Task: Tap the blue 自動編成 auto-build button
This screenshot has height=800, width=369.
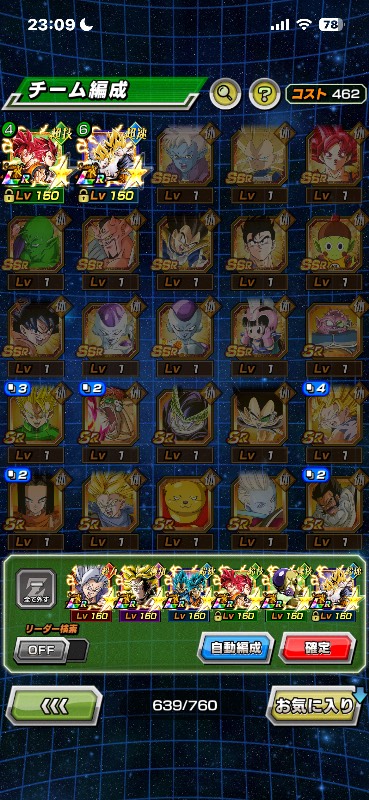Action: 236,648
